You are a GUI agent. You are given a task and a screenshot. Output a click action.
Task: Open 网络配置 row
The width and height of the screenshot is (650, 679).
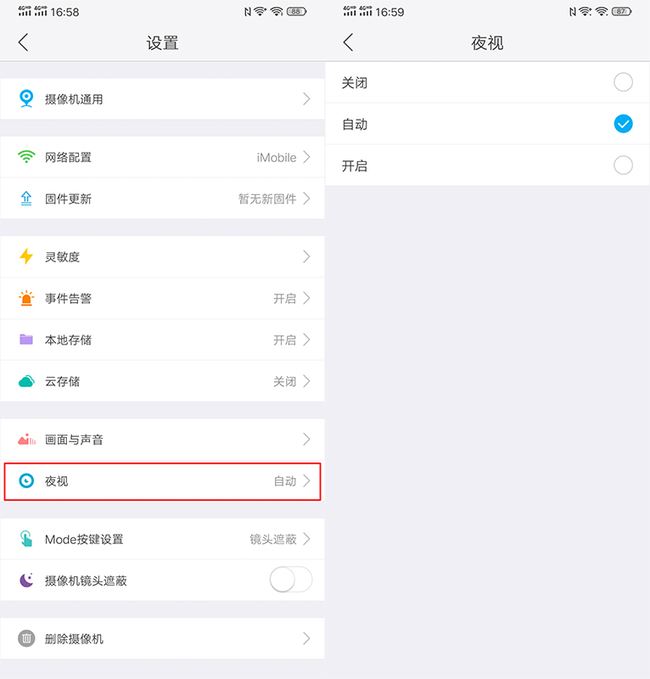(162, 157)
